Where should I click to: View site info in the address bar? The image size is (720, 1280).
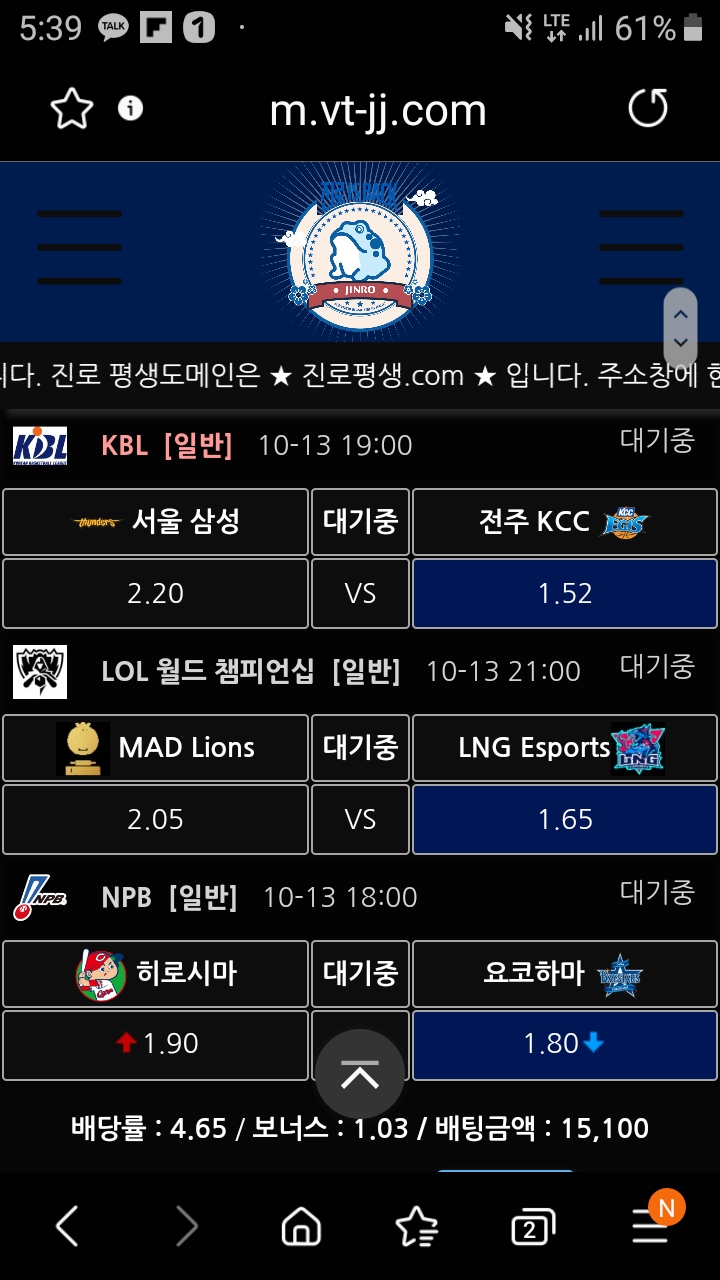tap(130, 108)
